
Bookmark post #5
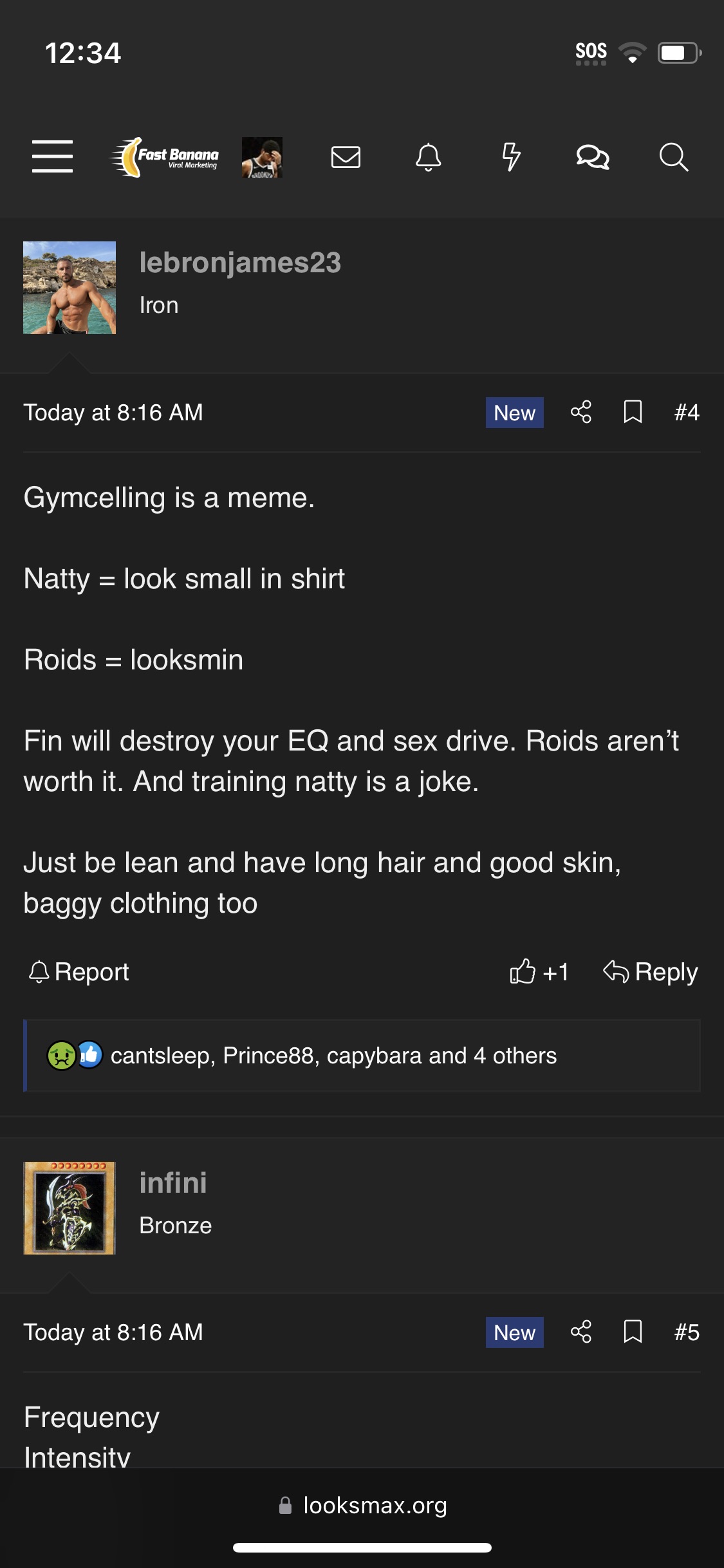pyautogui.click(x=633, y=1332)
